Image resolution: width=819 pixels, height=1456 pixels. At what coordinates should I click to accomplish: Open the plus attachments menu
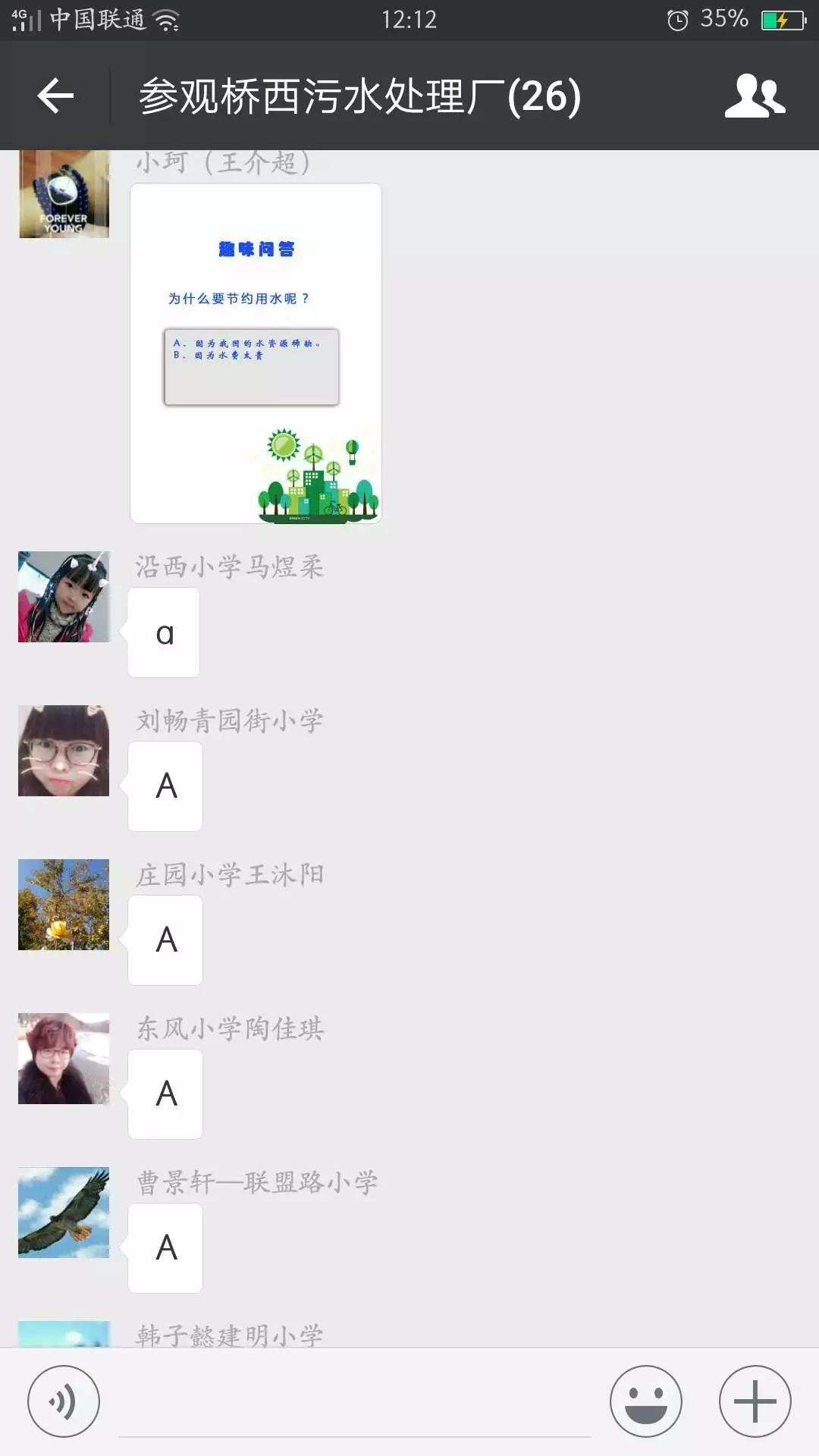[x=755, y=1401]
